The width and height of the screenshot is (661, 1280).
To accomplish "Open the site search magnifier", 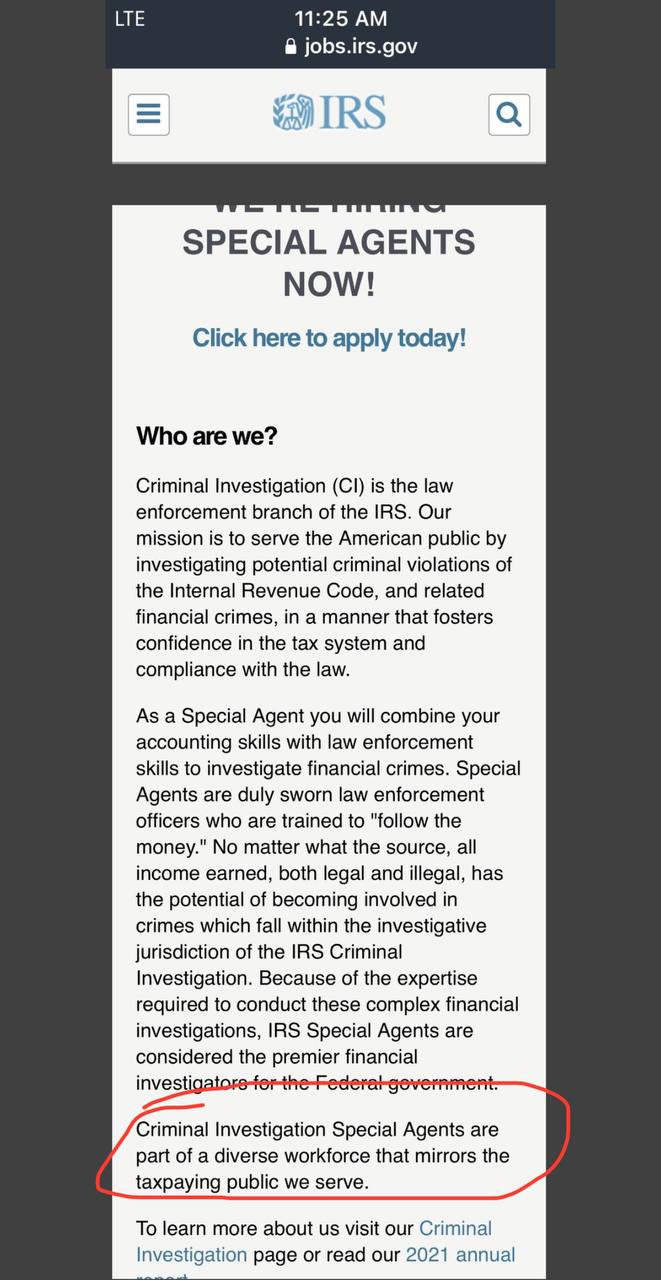I will coord(509,114).
